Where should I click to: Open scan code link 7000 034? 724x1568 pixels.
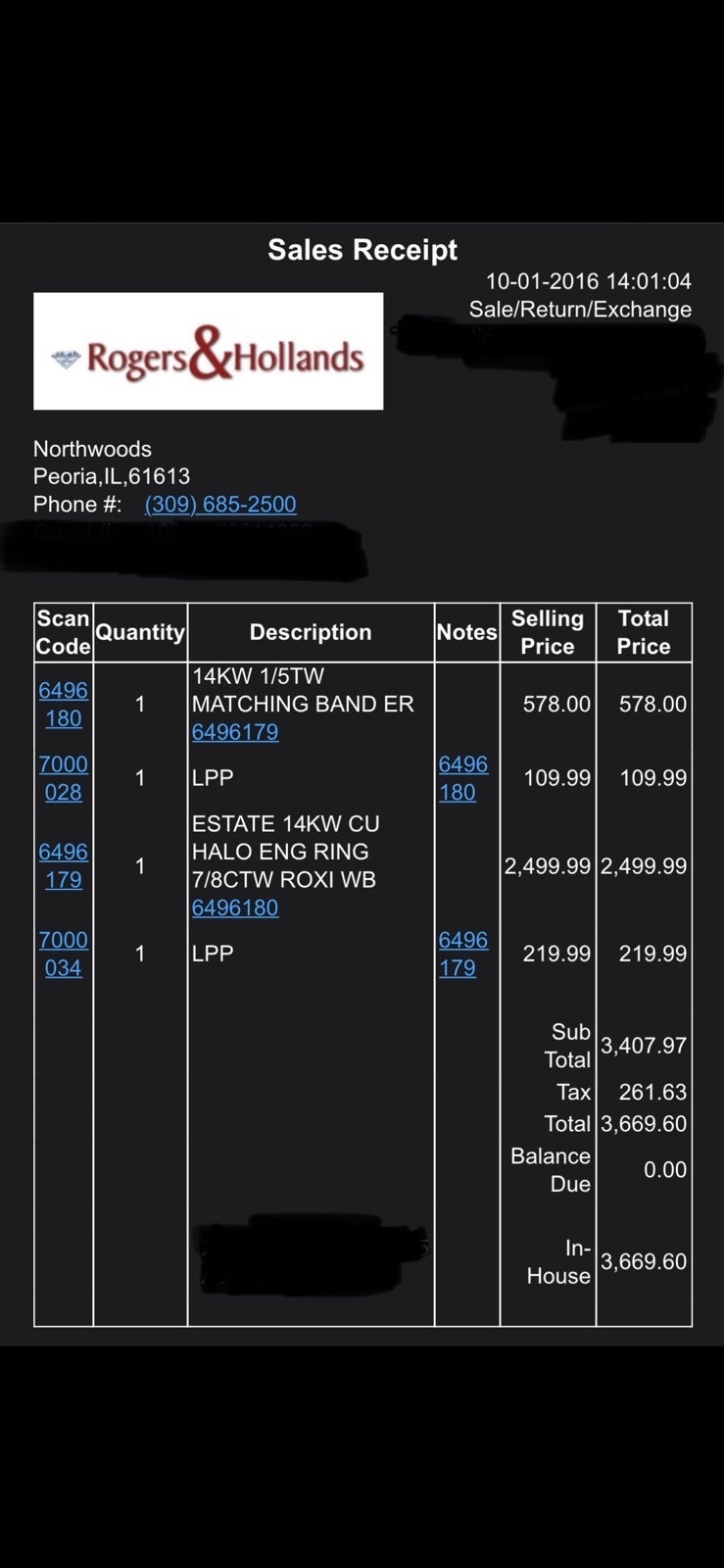tap(64, 954)
